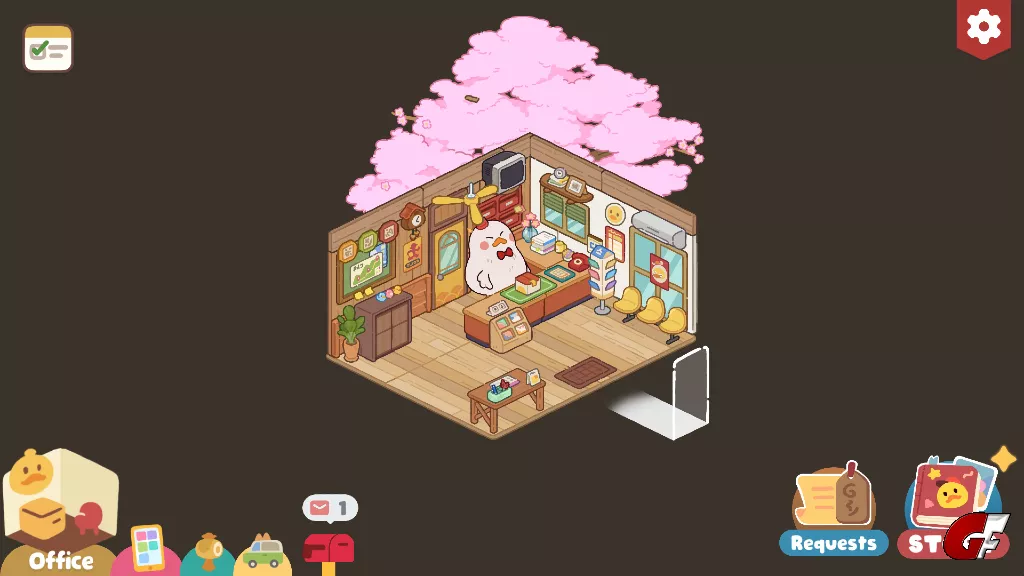This screenshot has width=1024, height=576.
Task: Open the tablet apps tab
Action: 147,549
